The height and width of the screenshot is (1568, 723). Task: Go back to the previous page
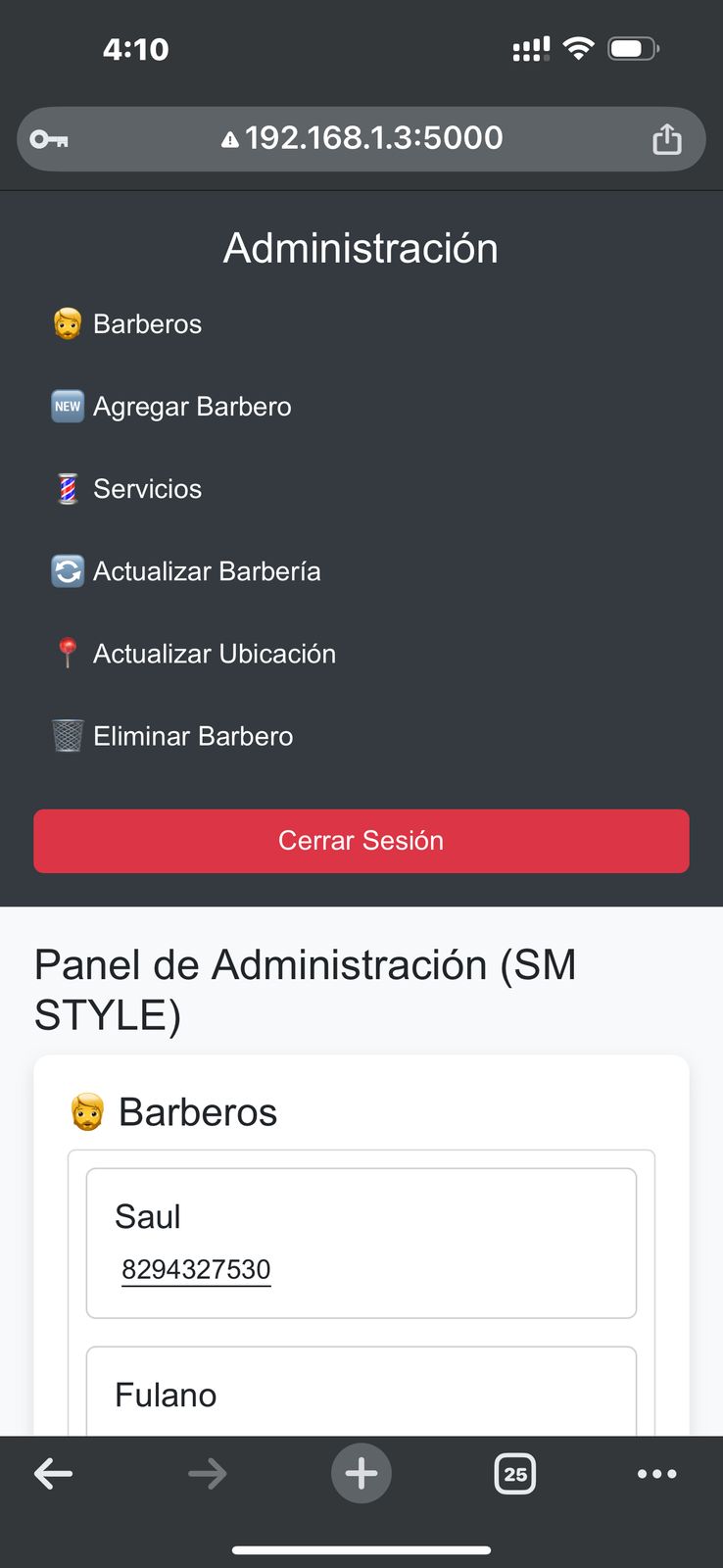coord(53,1473)
